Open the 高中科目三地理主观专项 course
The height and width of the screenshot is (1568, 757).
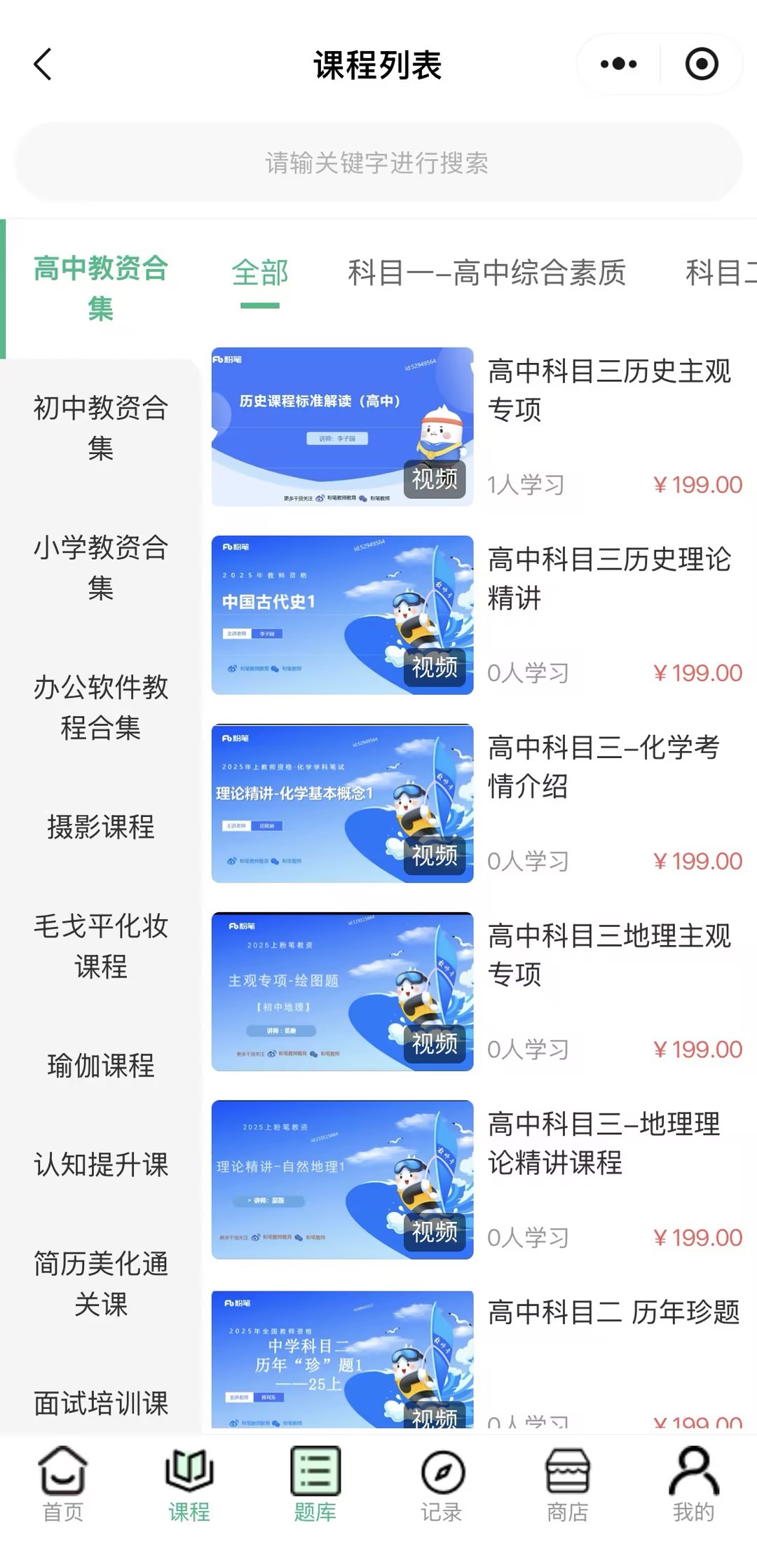coord(477,991)
